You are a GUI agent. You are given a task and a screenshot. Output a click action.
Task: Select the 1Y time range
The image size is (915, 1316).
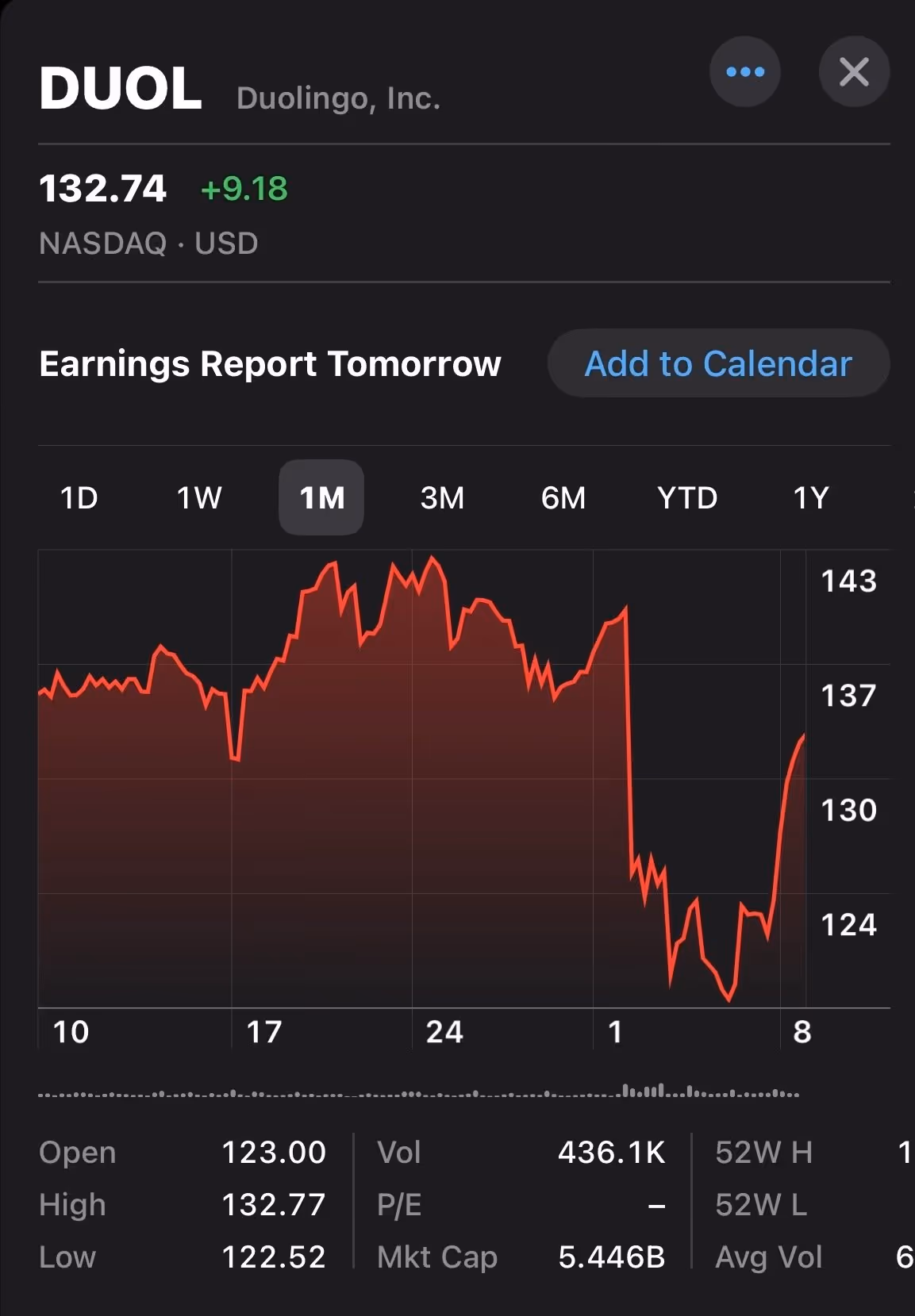click(x=811, y=497)
